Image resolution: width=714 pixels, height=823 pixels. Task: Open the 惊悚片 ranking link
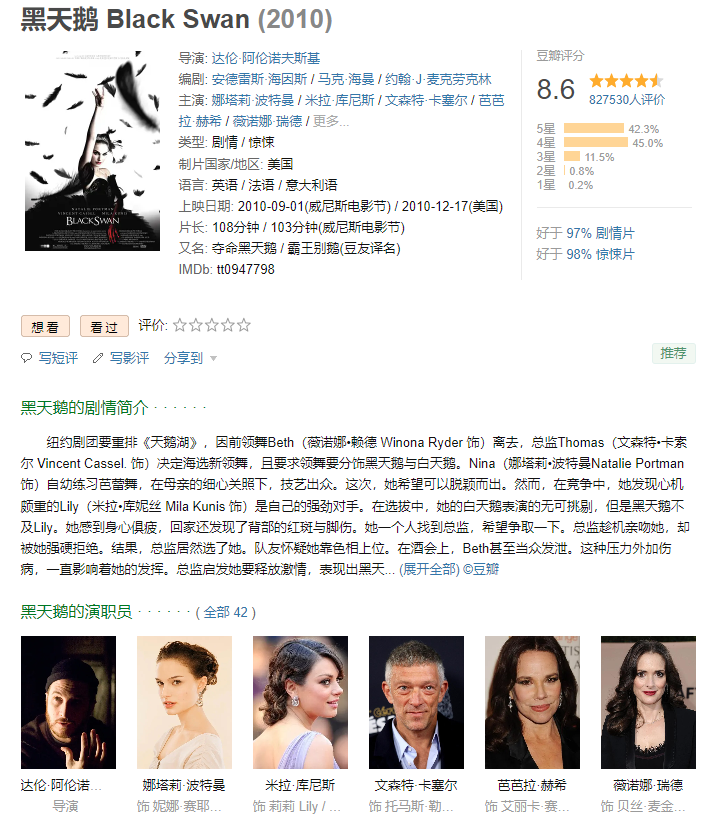point(615,254)
